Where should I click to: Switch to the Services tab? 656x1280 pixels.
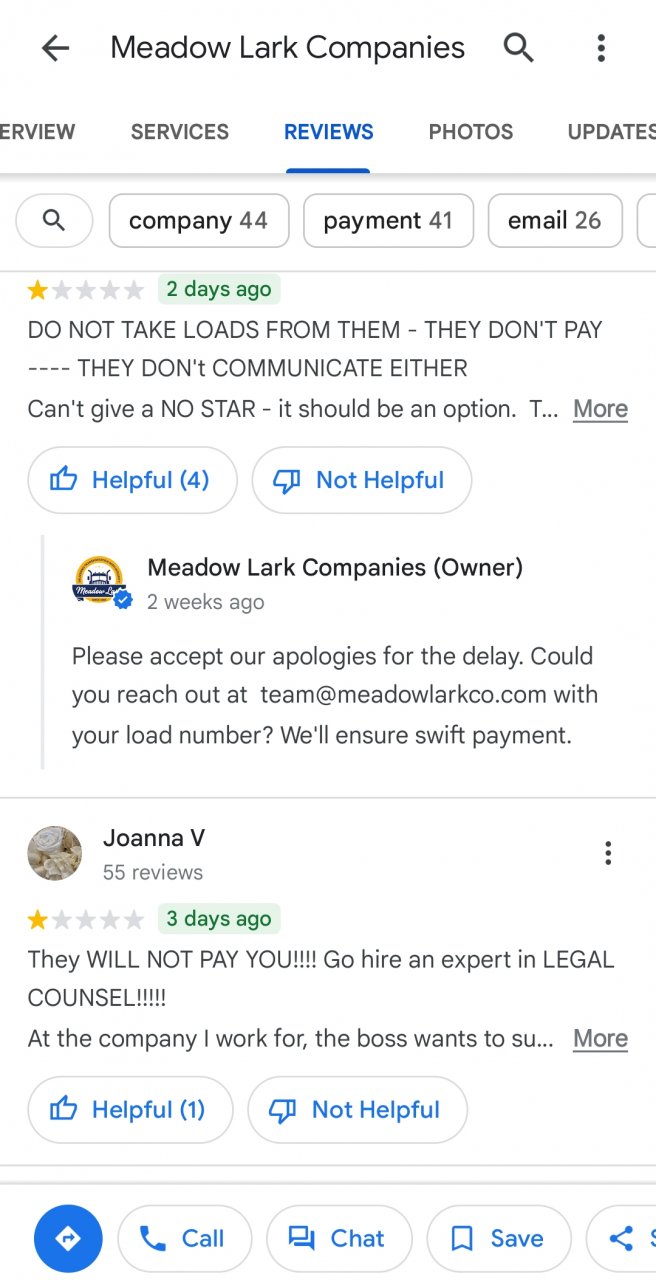[180, 132]
